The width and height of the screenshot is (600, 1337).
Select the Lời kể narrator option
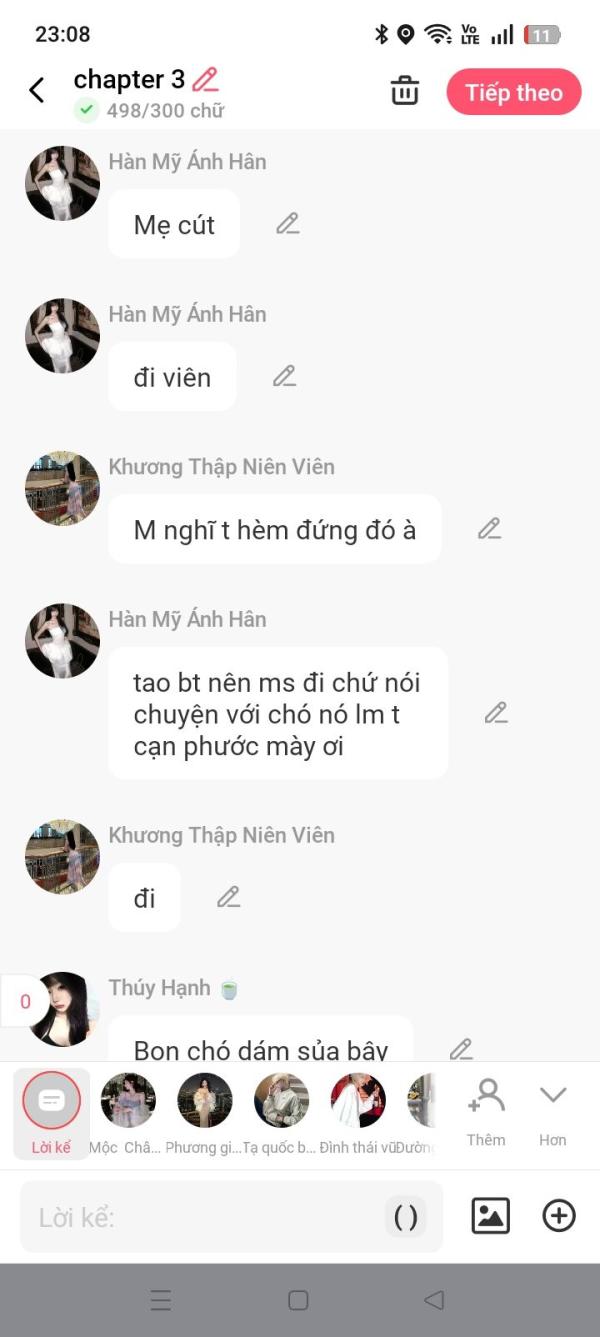click(x=51, y=1113)
